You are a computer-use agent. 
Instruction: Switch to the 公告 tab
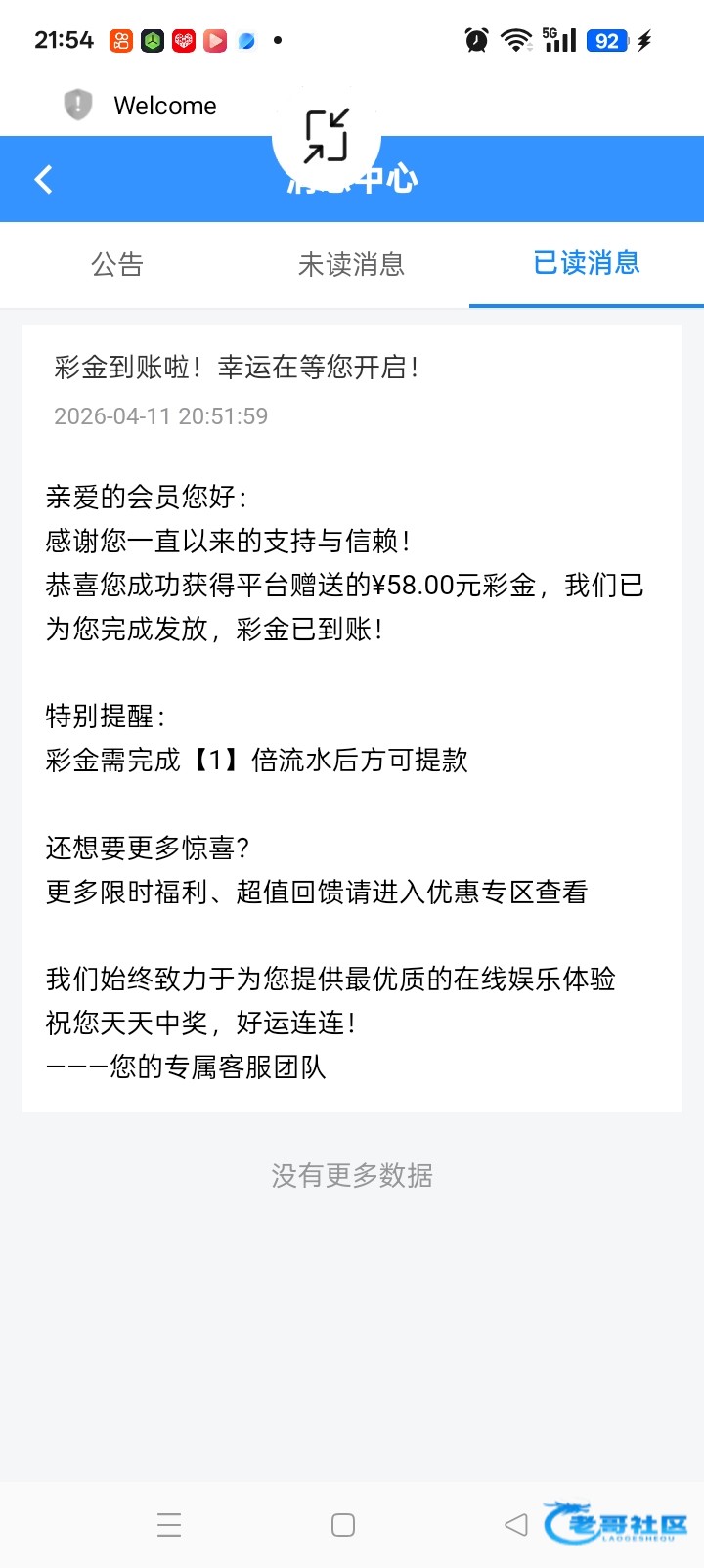[x=117, y=264]
